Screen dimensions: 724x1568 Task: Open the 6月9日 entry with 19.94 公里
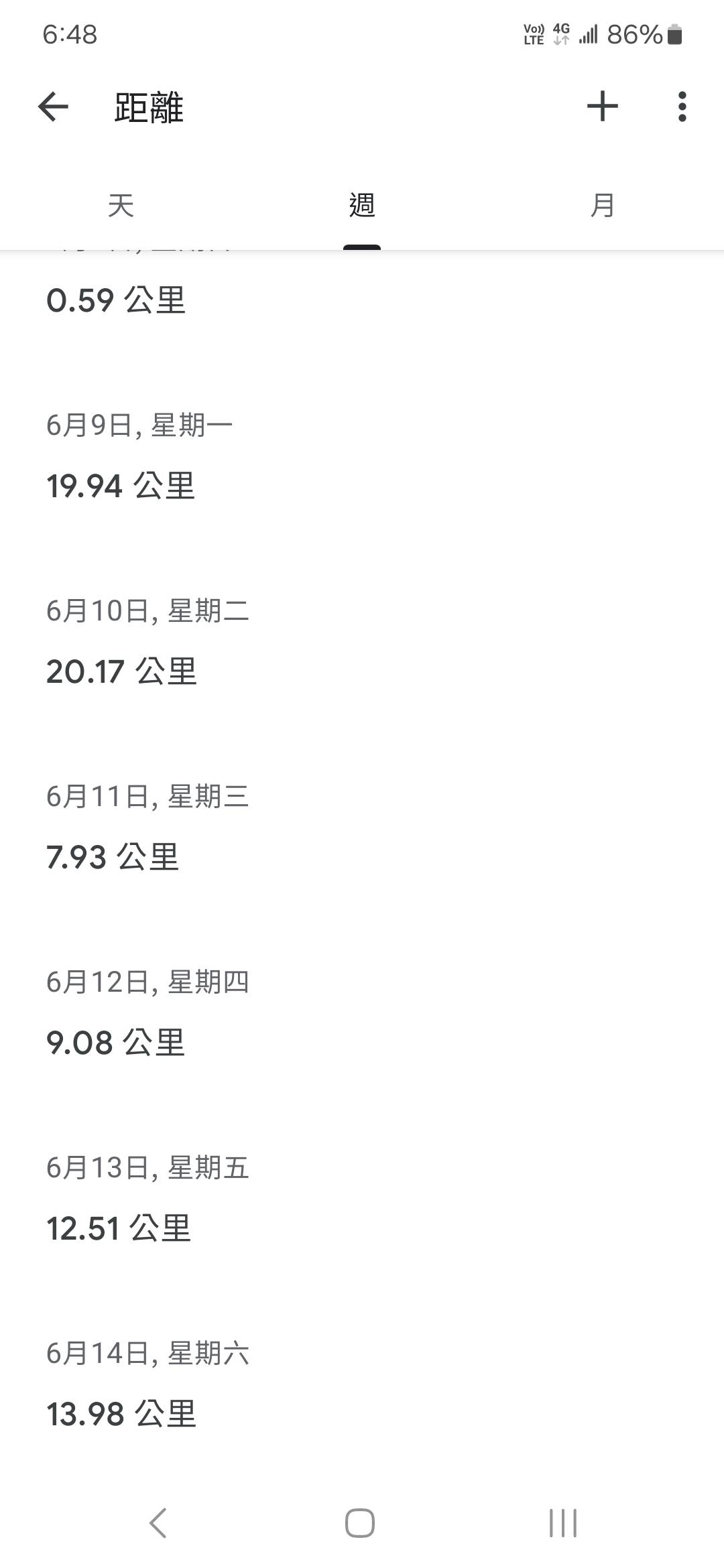click(362, 456)
